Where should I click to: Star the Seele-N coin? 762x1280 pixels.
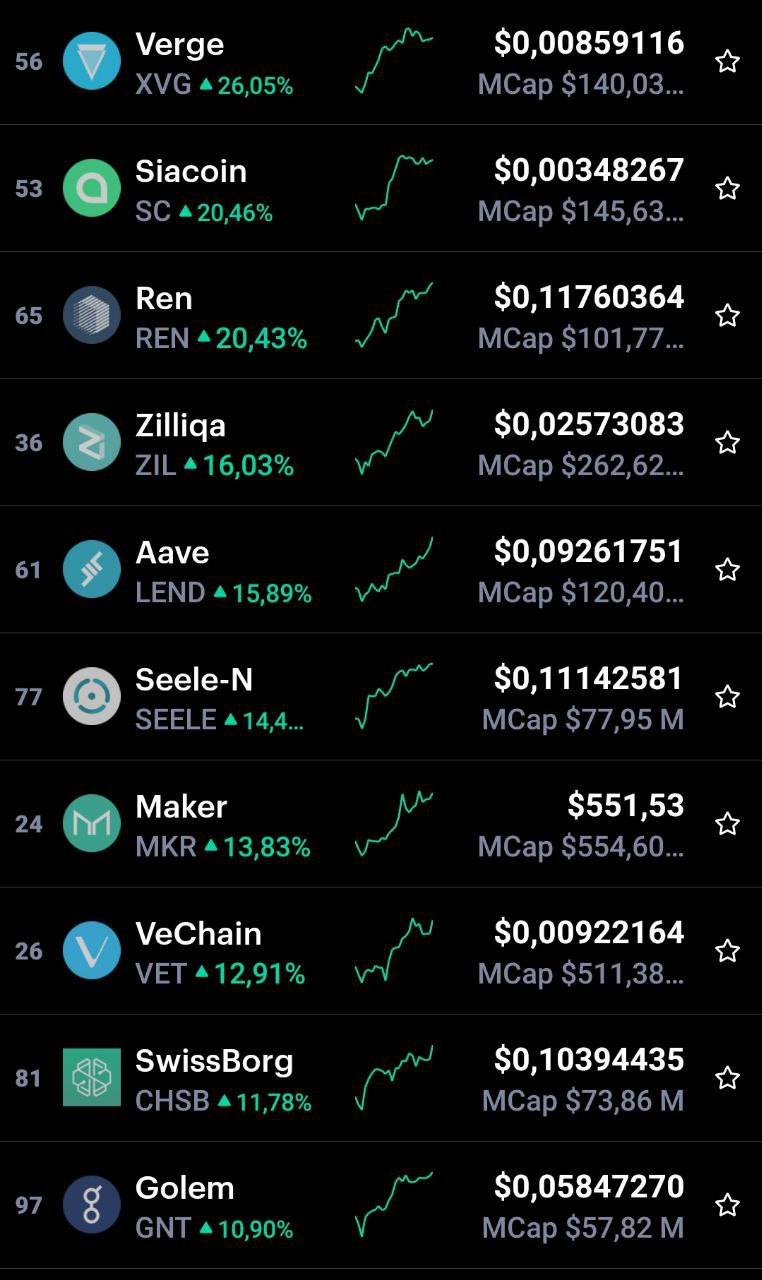(727, 696)
